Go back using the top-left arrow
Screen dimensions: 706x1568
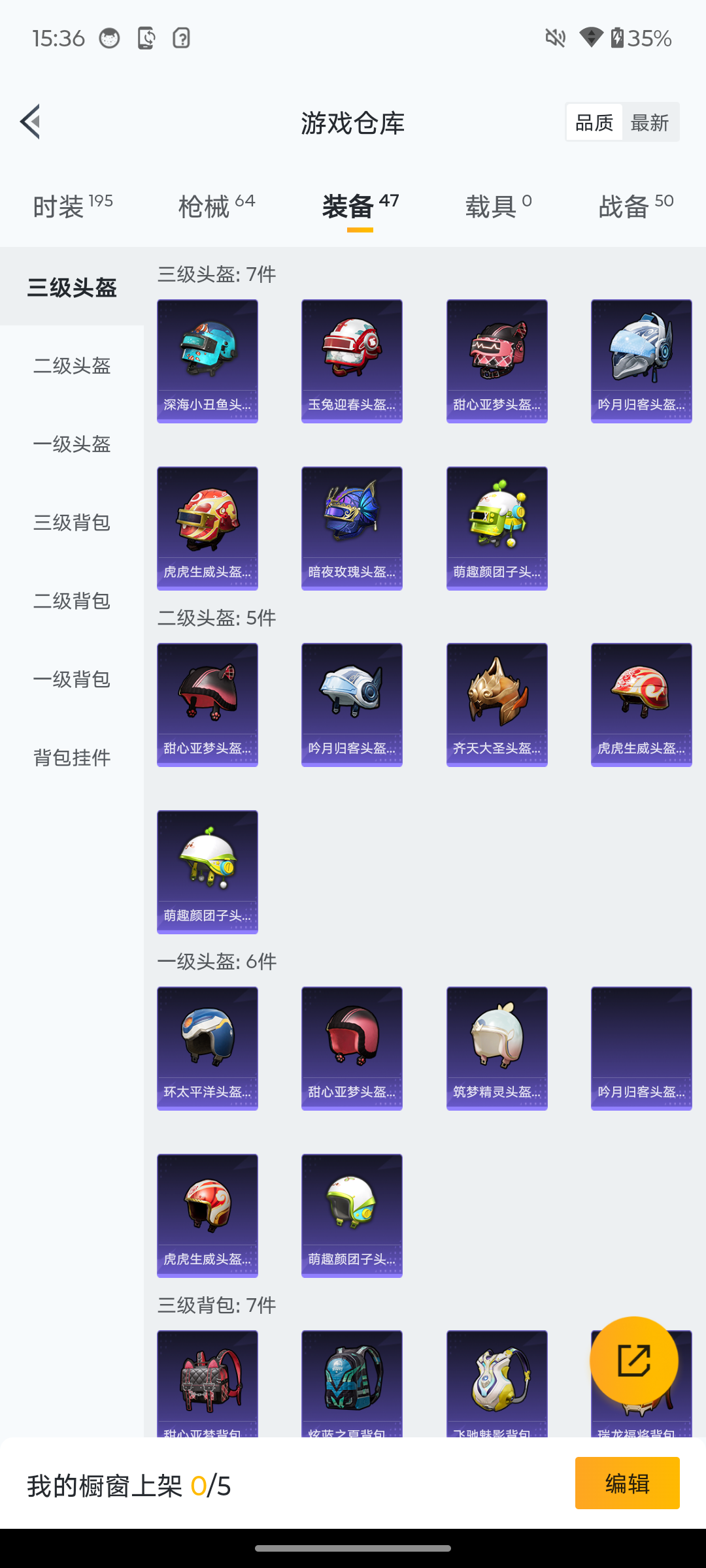(x=30, y=122)
